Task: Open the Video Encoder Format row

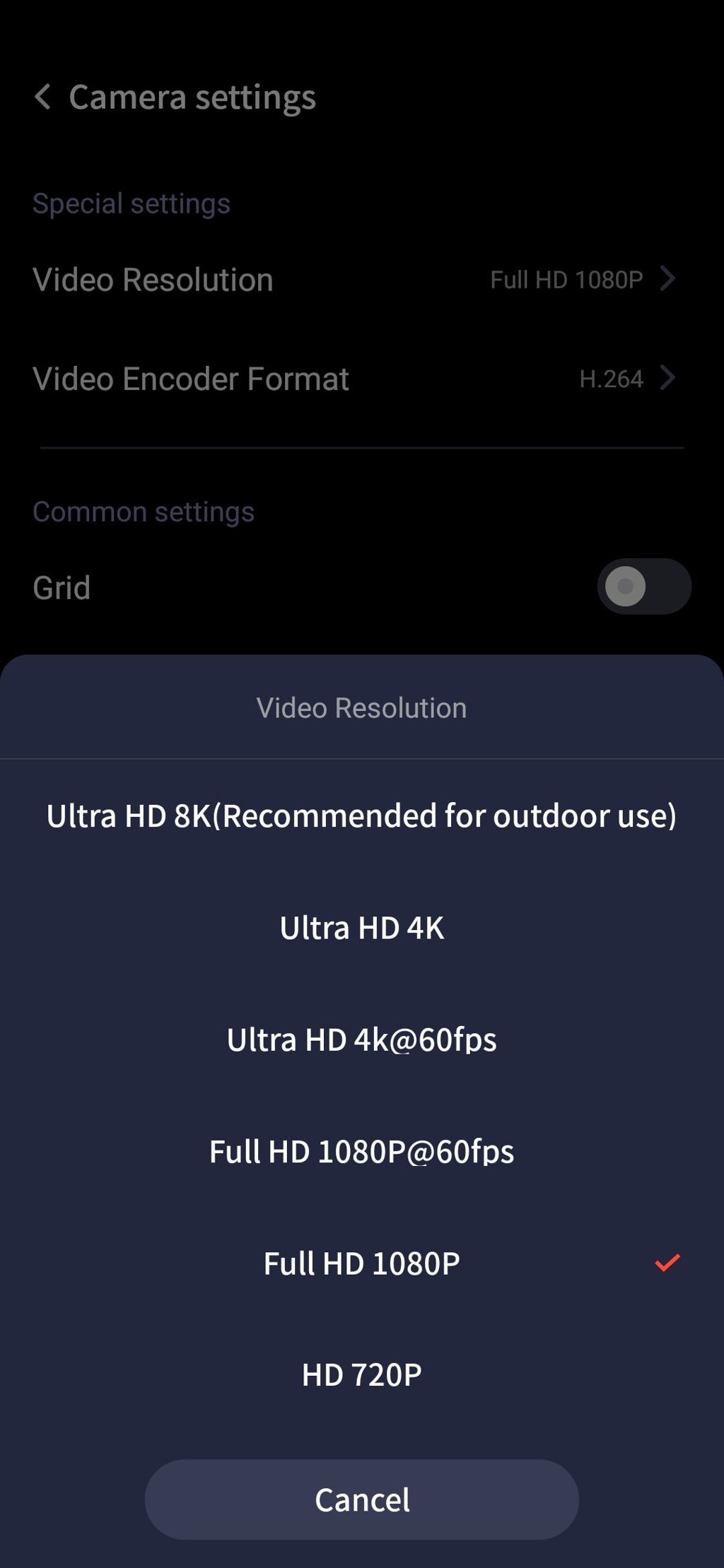Action: (x=354, y=379)
